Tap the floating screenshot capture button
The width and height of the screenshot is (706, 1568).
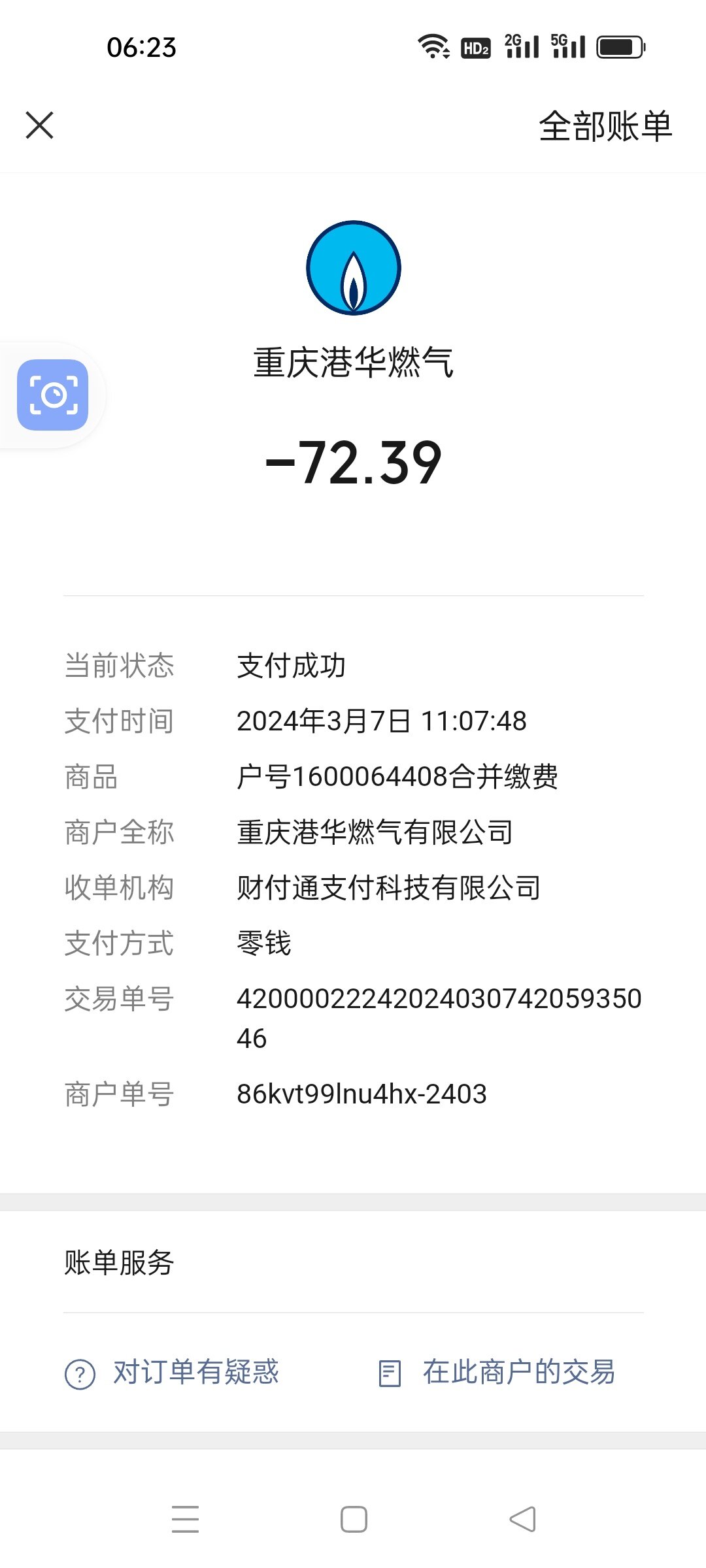pos(52,395)
